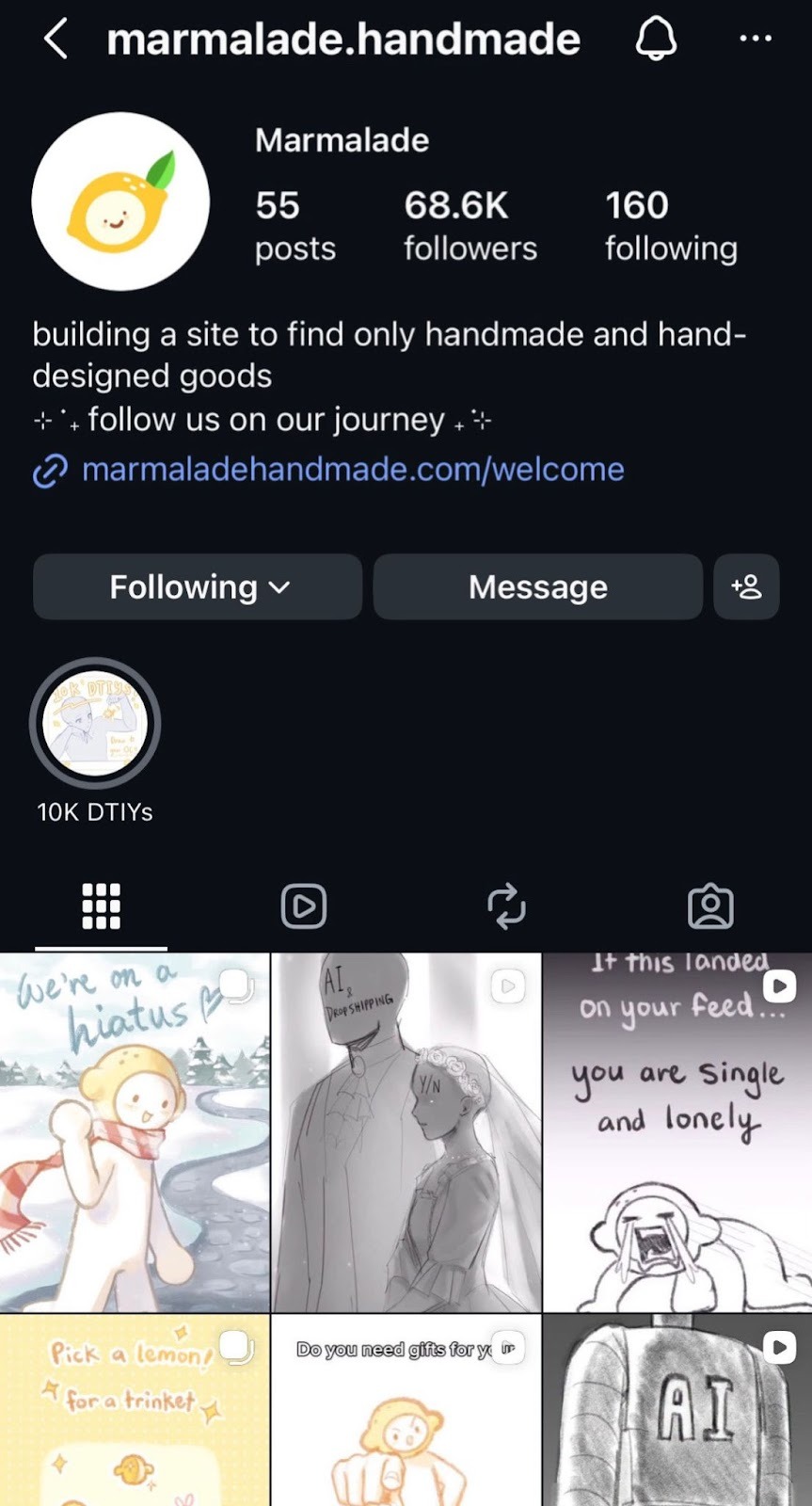The height and width of the screenshot is (1506, 812).
Task: View Marmalade's profile picture
Action: pyautogui.click(x=120, y=201)
